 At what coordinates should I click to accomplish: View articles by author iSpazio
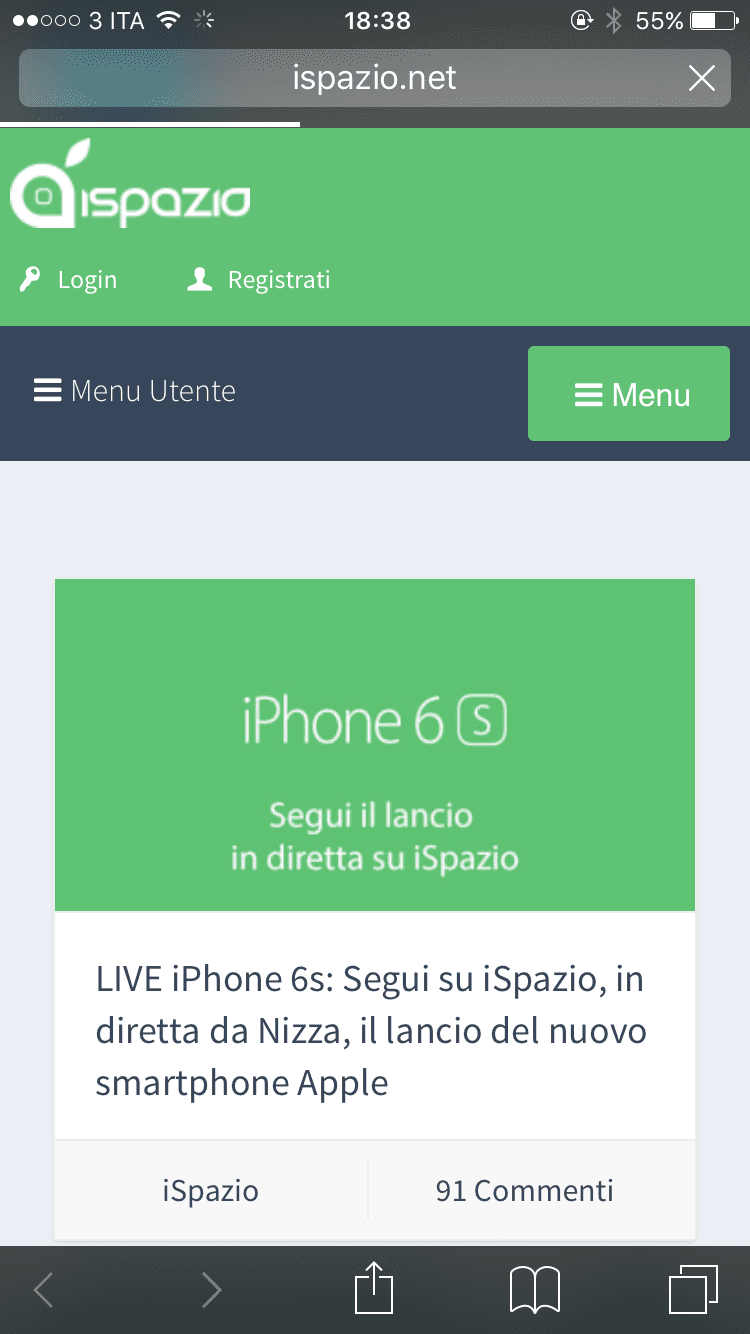(x=211, y=1190)
